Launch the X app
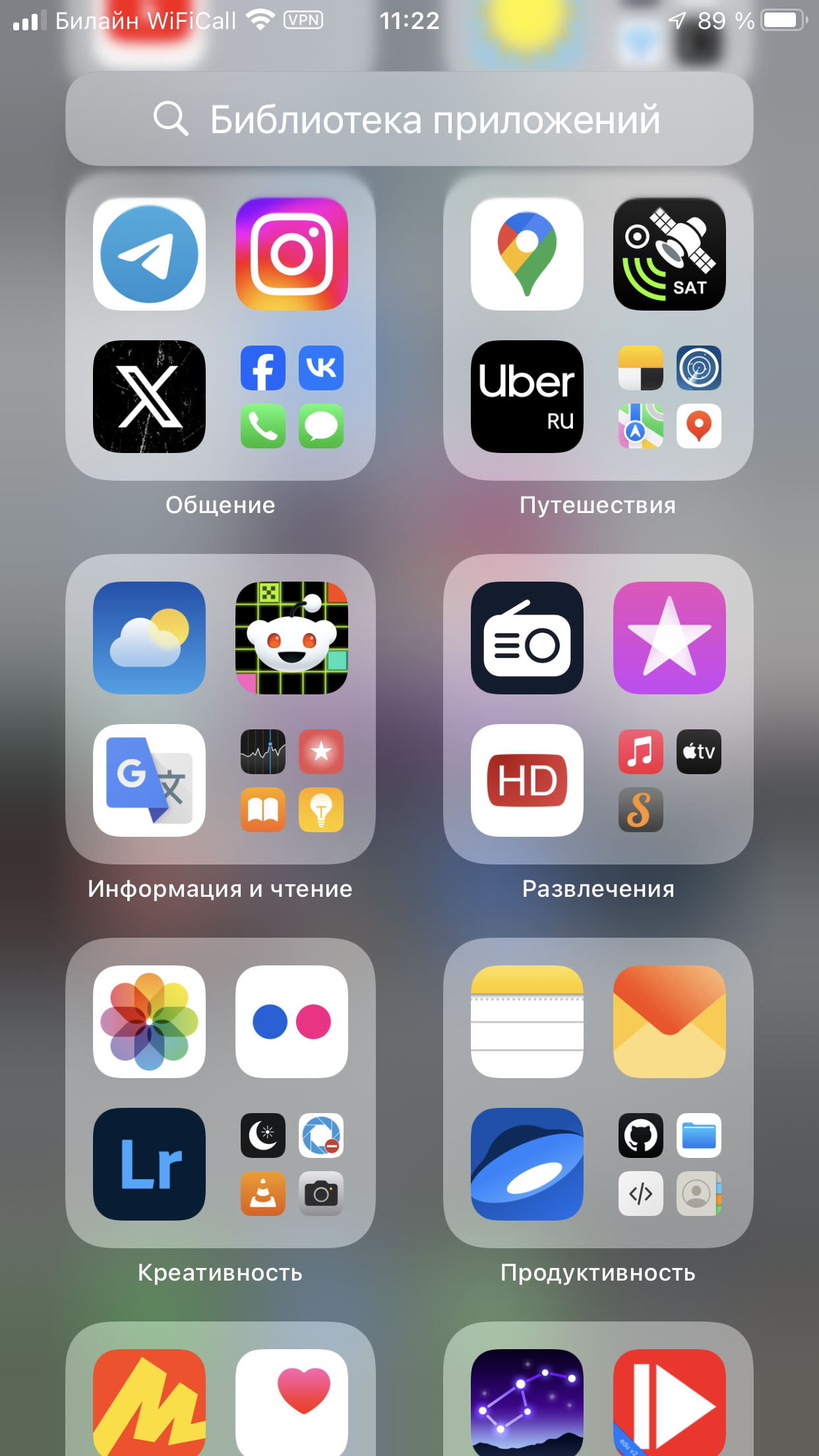 point(149,396)
